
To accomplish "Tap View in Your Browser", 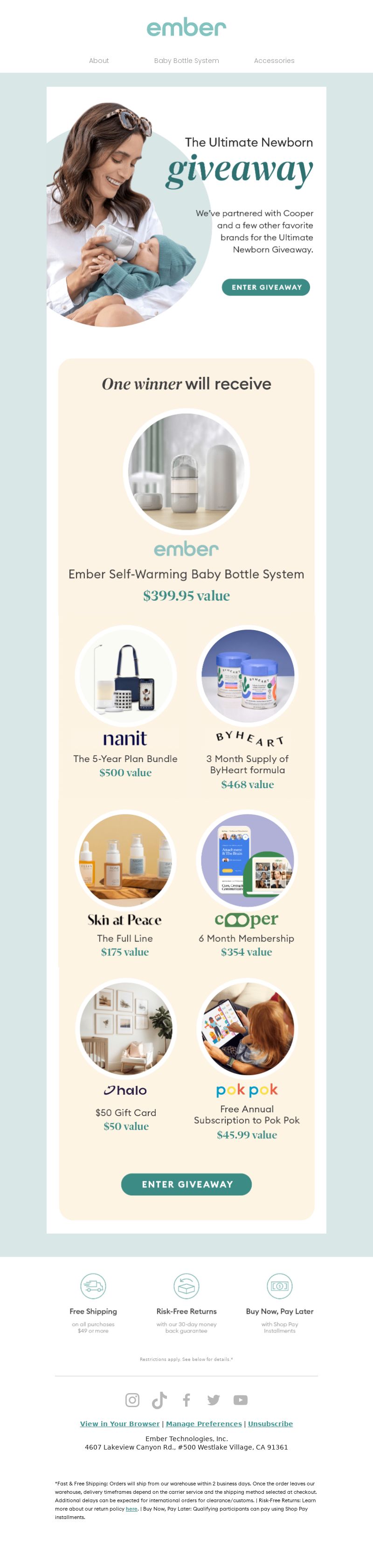I will point(120,1424).
